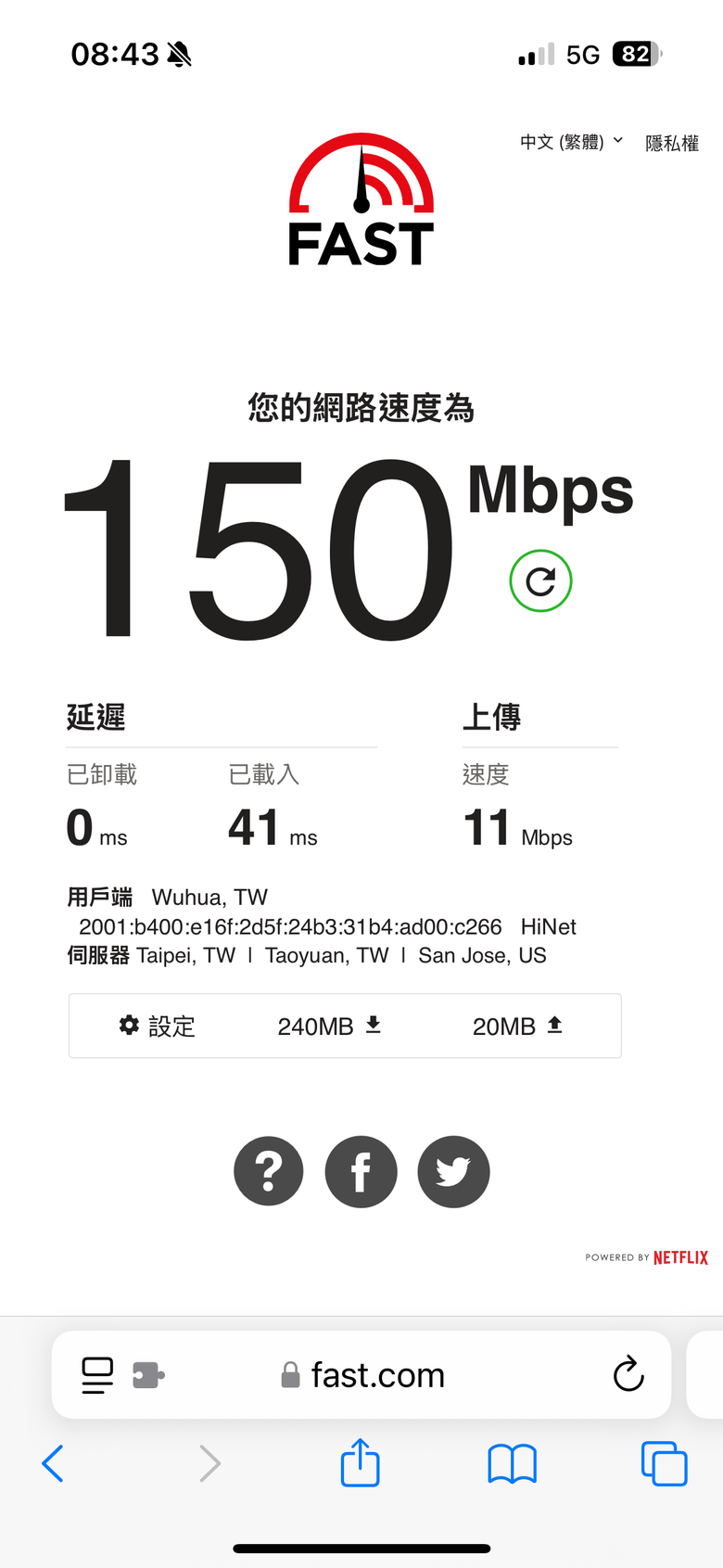This screenshot has width=723, height=1568.
Task: Open the 中文 (繁體) language dropdown
Action: pos(571,142)
